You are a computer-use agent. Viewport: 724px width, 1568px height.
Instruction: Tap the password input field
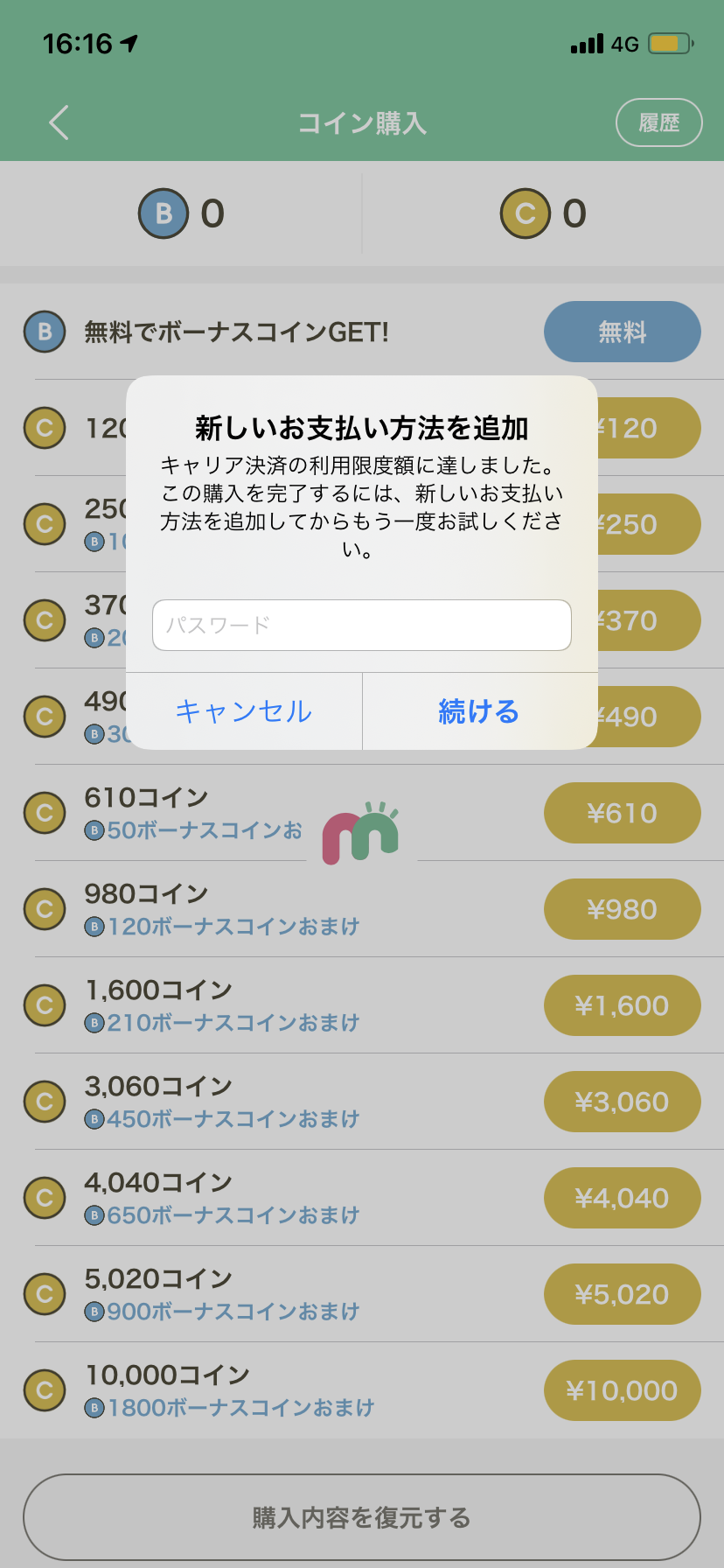tap(361, 625)
